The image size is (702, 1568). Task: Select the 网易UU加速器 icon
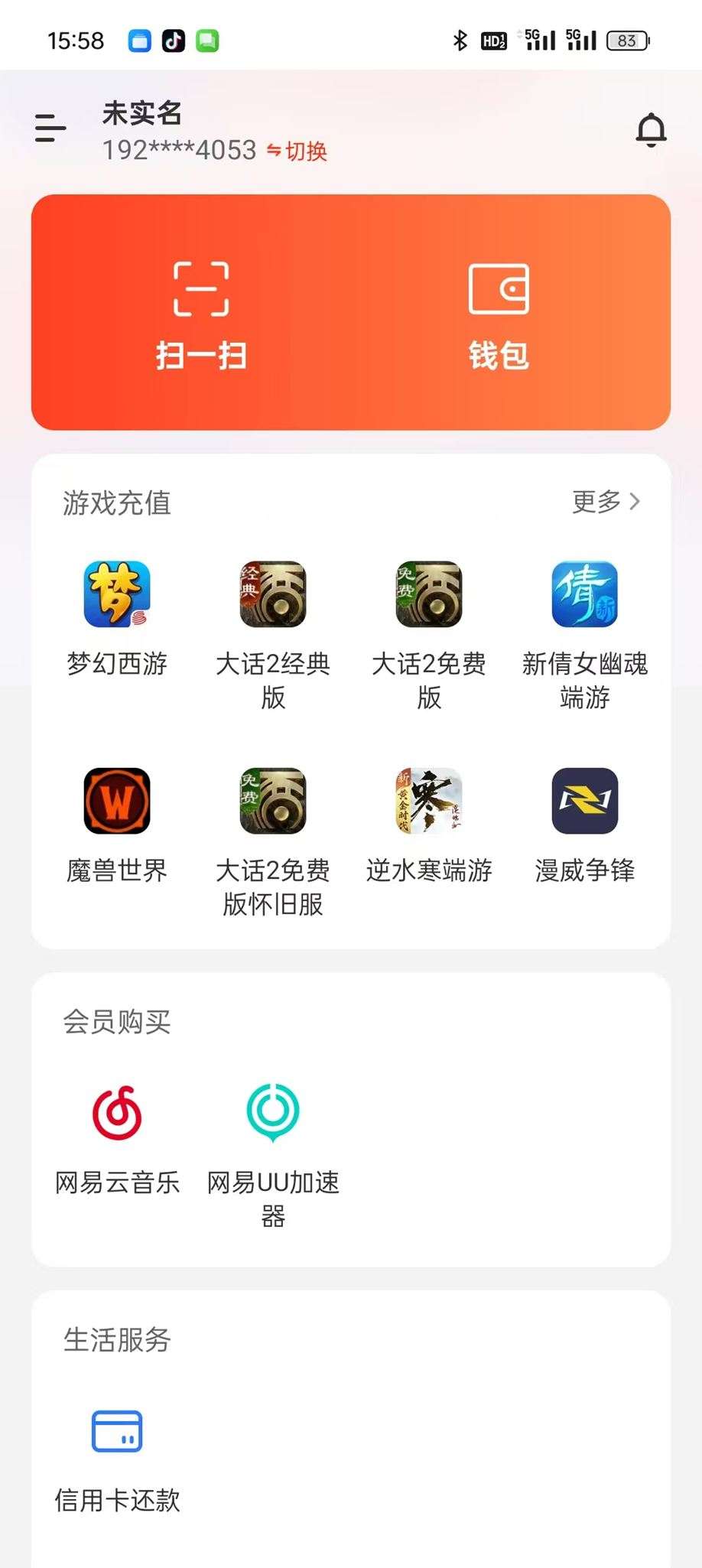(x=272, y=1115)
